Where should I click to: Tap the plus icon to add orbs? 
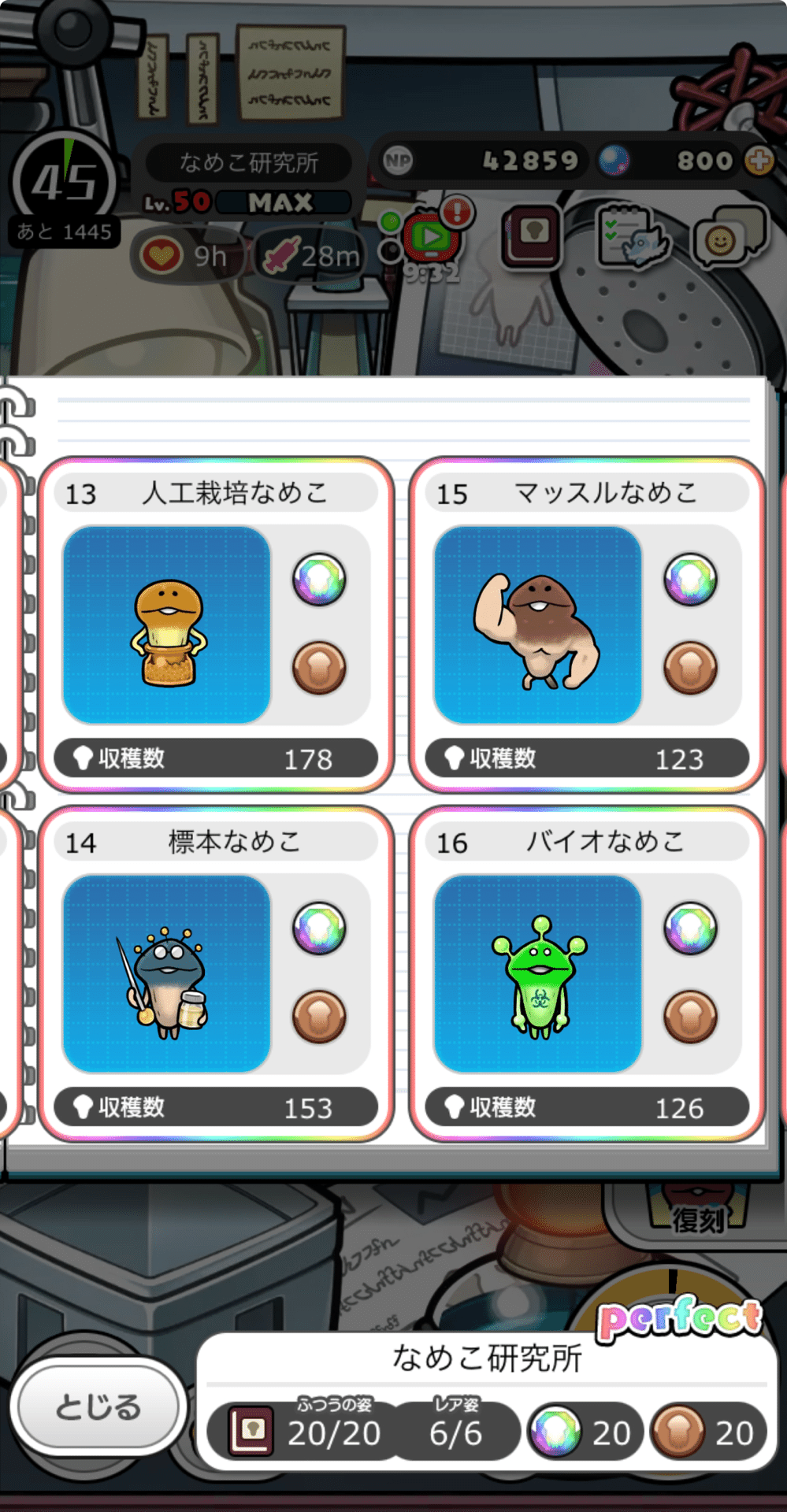coord(759,161)
